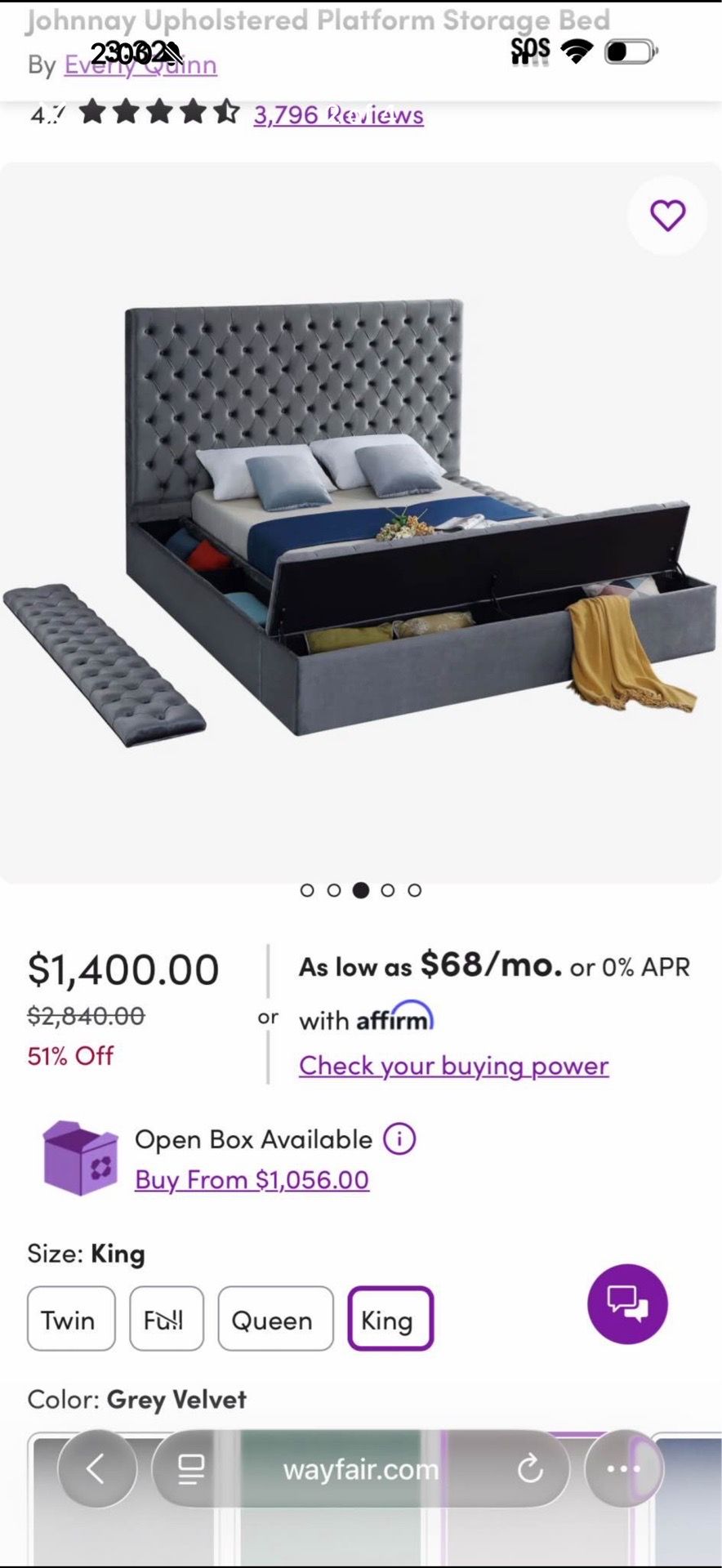Tap Check your buying power link
722x1568 pixels.
coord(453,1066)
